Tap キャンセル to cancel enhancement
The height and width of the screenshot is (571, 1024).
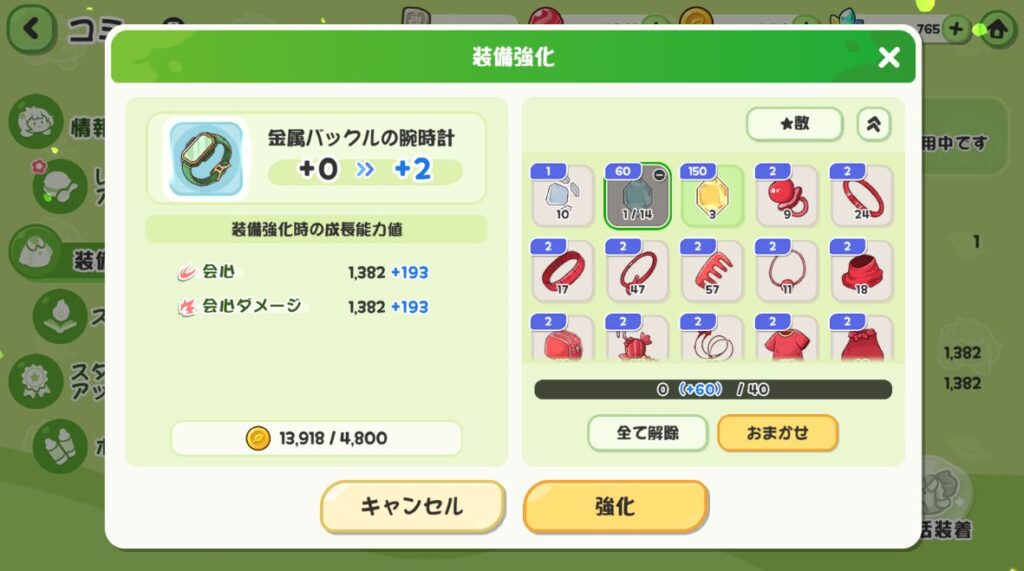[x=412, y=506]
